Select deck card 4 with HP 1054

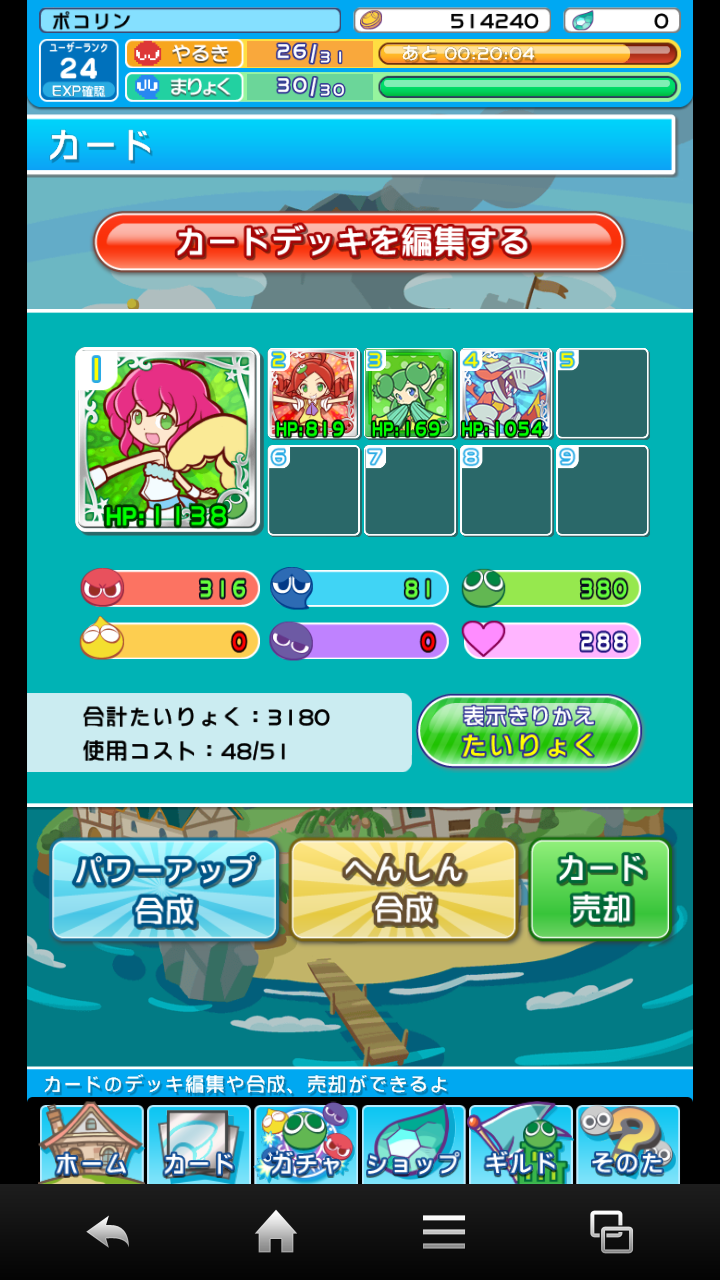(x=506, y=394)
